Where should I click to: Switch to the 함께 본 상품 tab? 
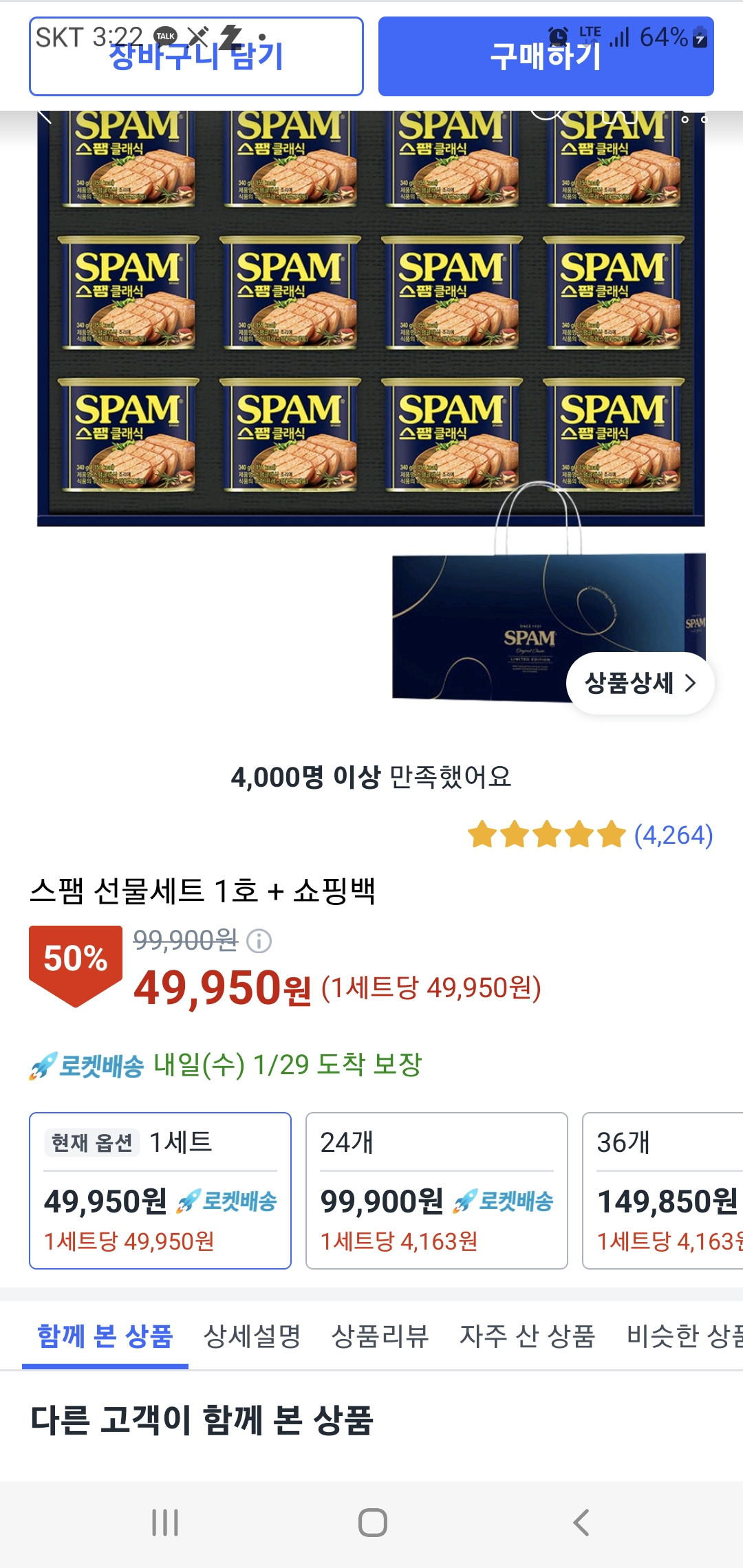[105, 1336]
